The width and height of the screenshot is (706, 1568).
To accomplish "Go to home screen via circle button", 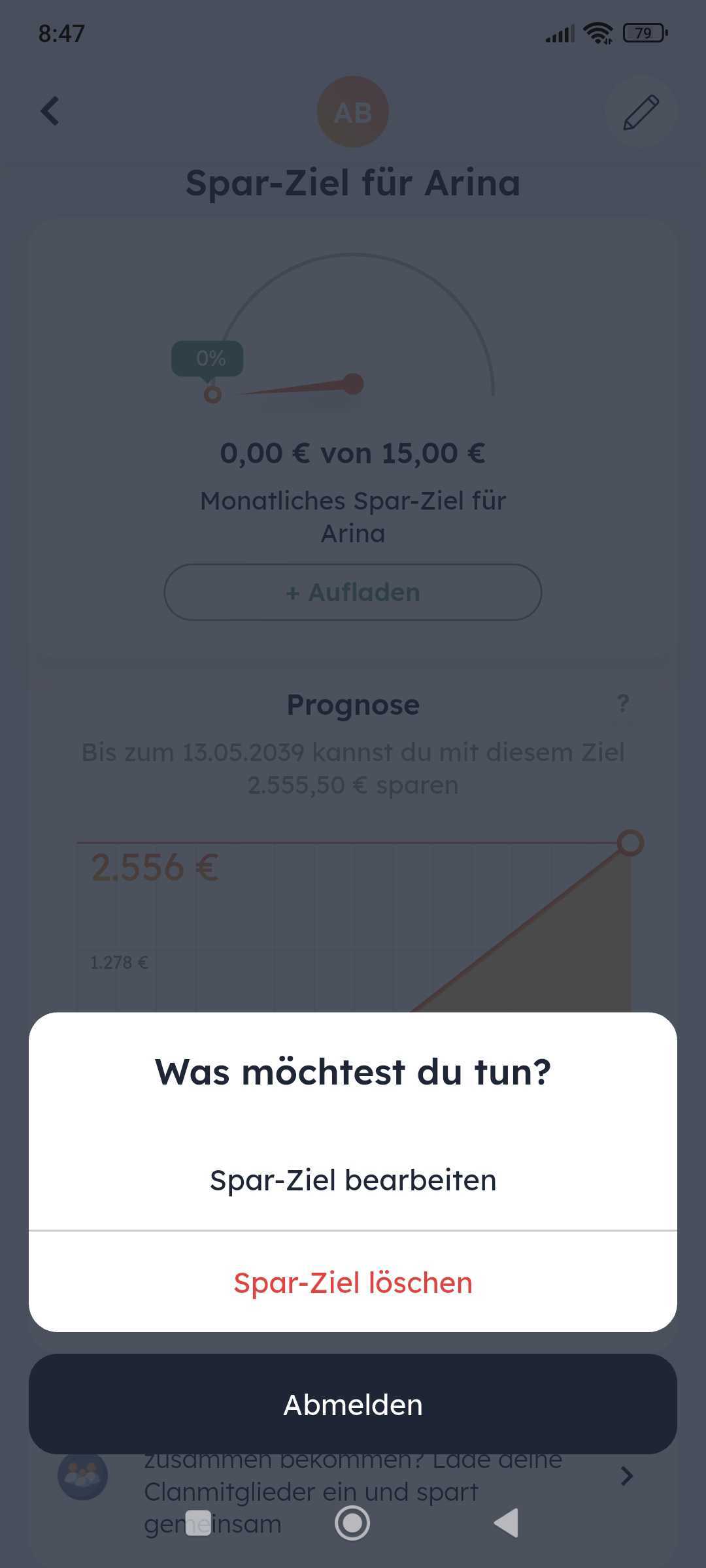I will (352, 1523).
